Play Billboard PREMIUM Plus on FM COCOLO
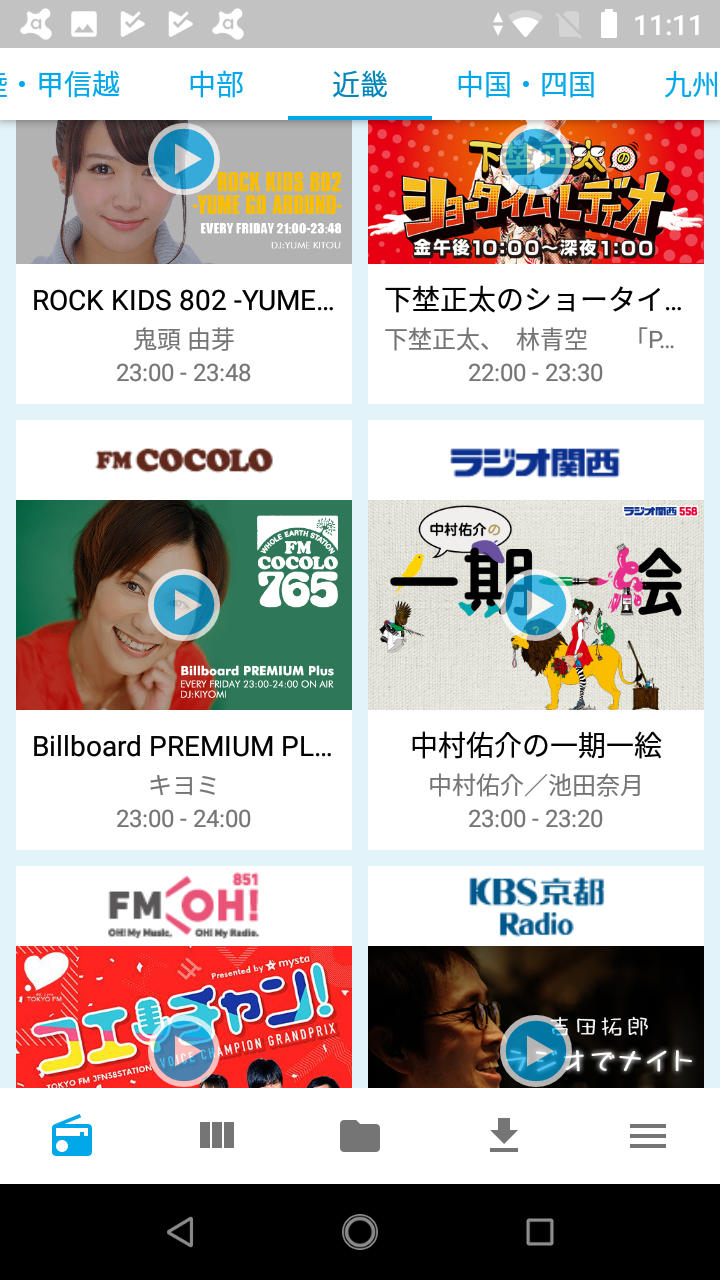The height and width of the screenshot is (1280, 720). click(x=184, y=605)
